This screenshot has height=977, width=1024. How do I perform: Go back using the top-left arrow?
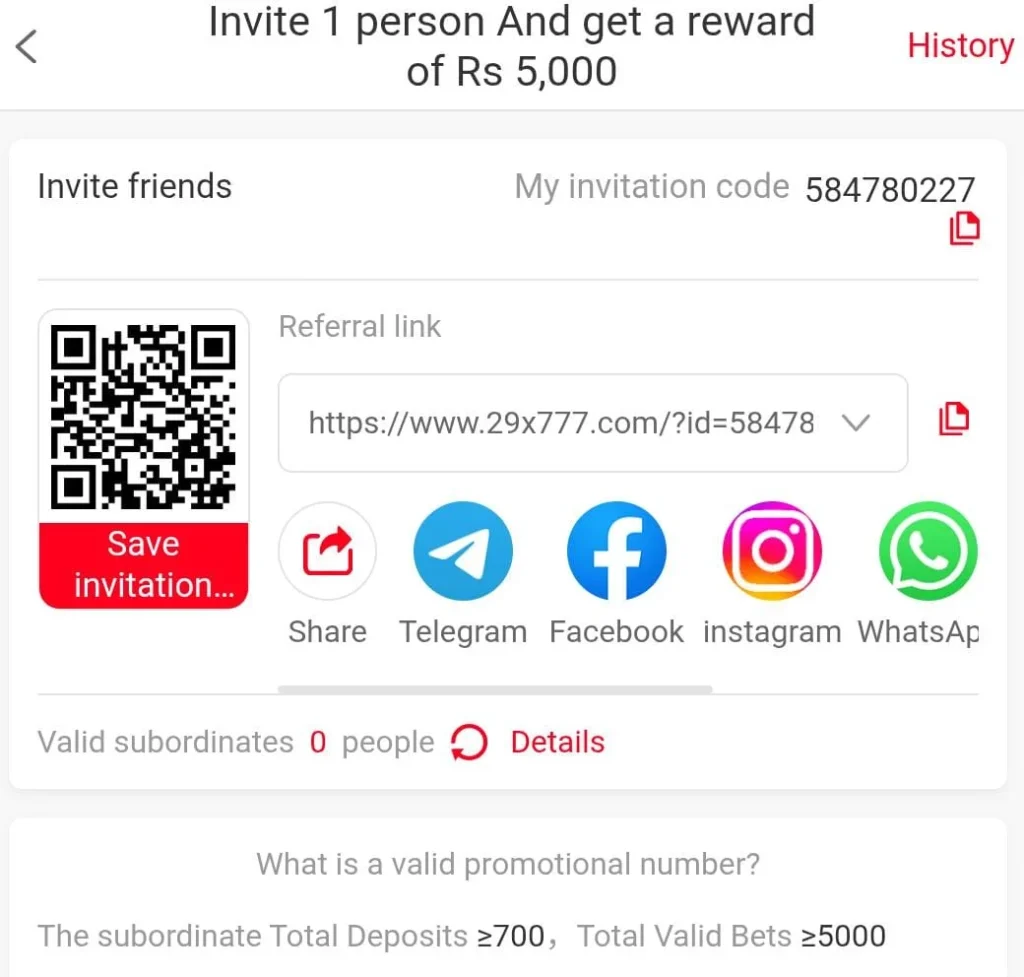click(x=28, y=47)
